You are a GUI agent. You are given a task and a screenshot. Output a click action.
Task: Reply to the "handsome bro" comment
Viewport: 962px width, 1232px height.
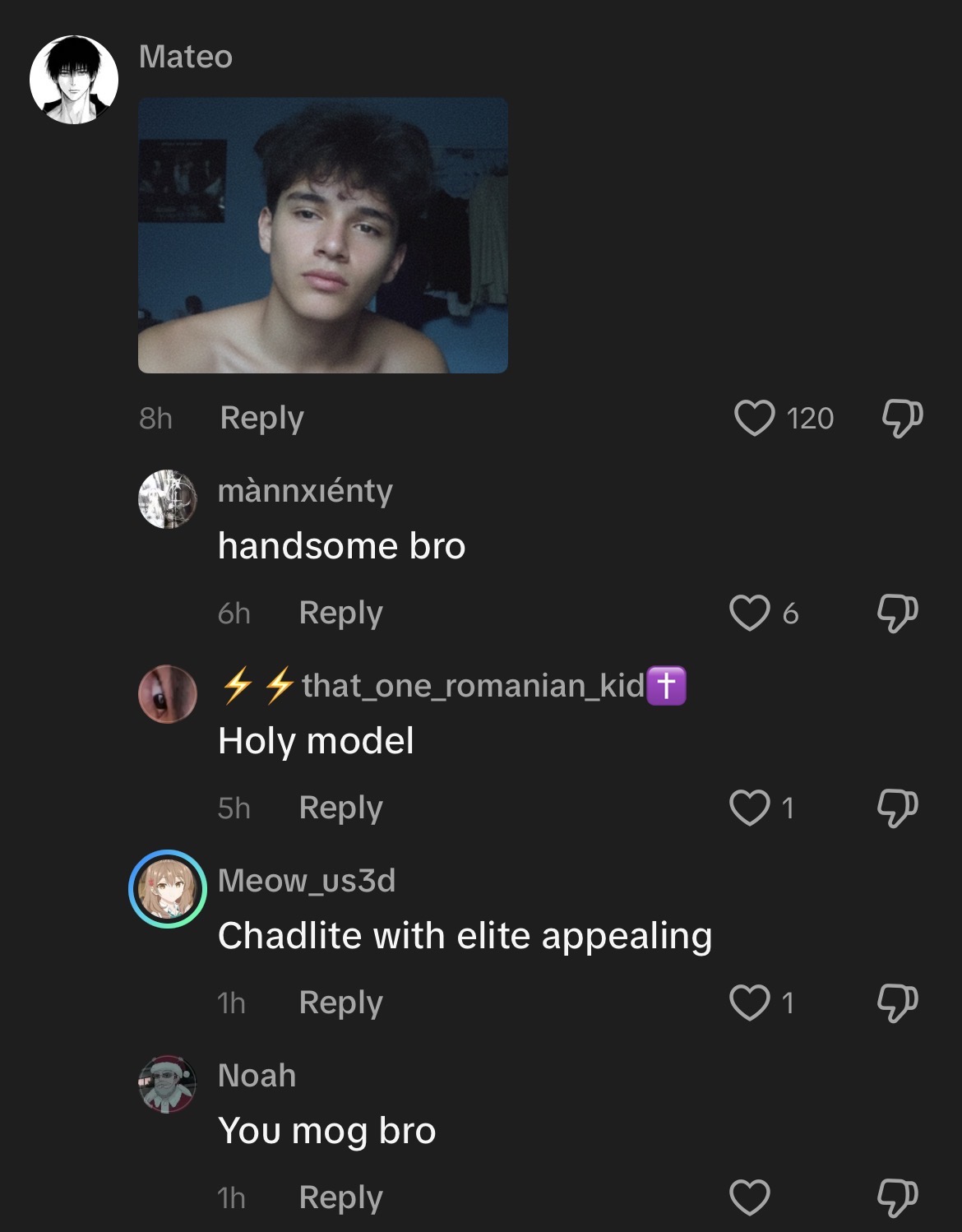pos(340,613)
